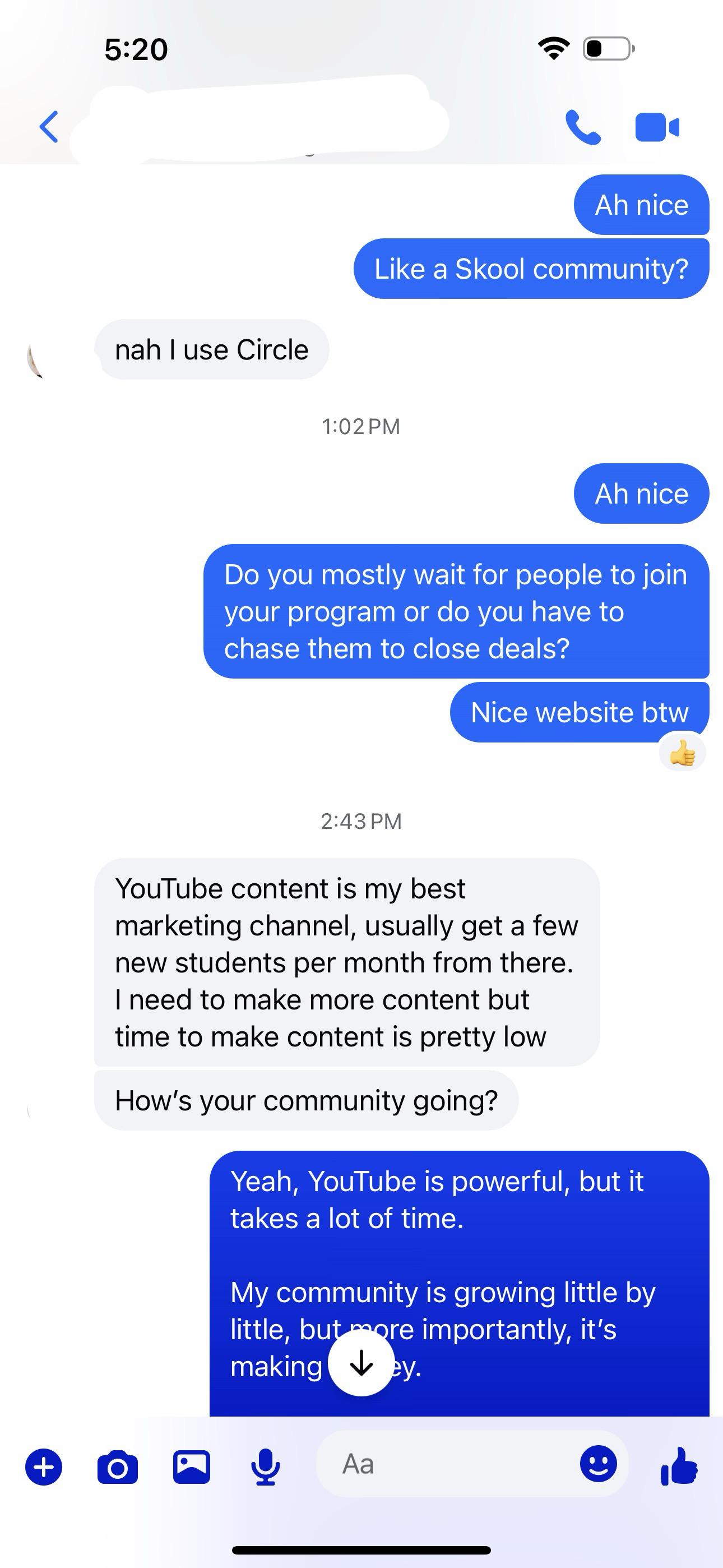Open the plus attachments menu

click(x=44, y=1467)
